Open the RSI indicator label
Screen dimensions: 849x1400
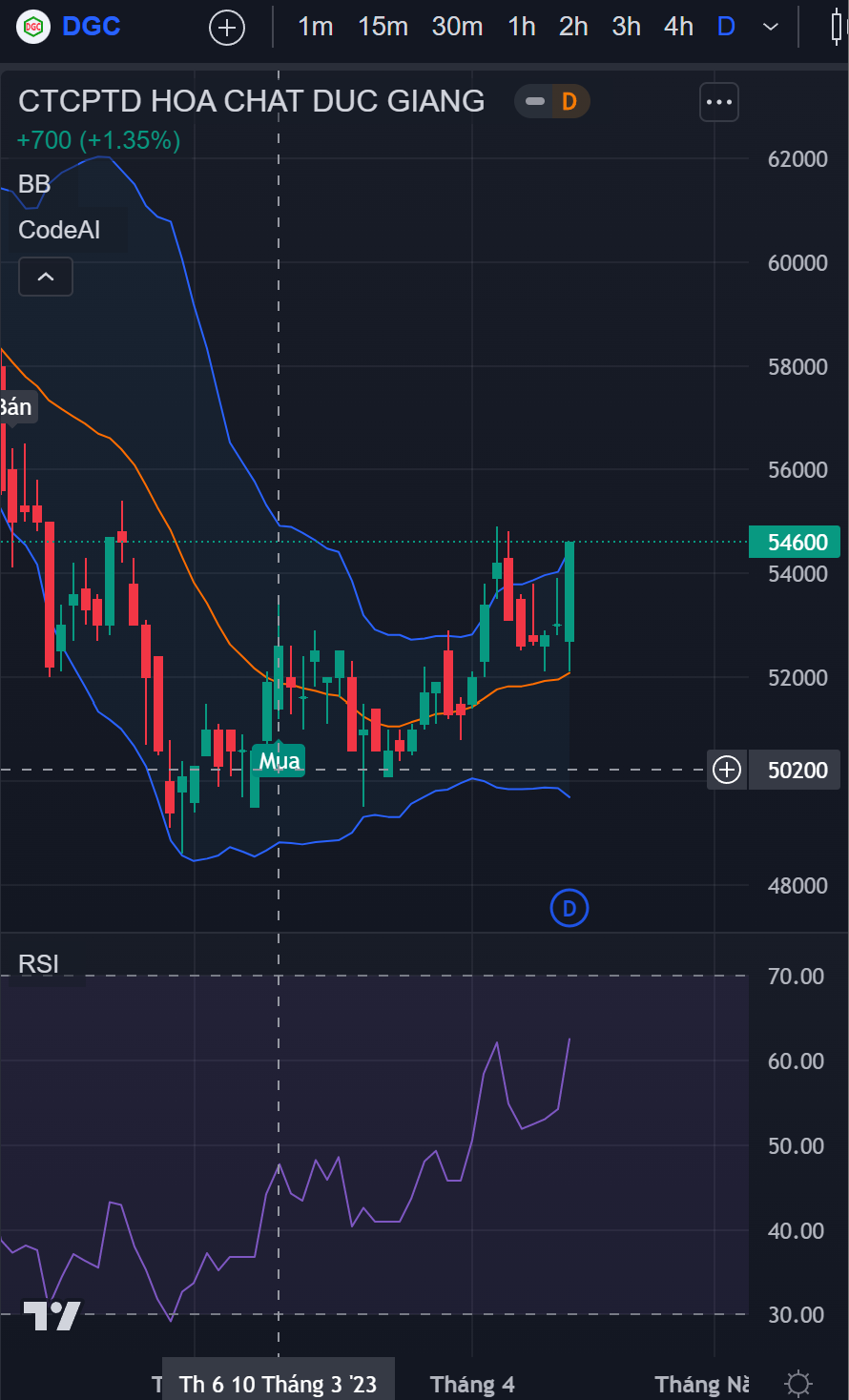(x=38, y=964)
